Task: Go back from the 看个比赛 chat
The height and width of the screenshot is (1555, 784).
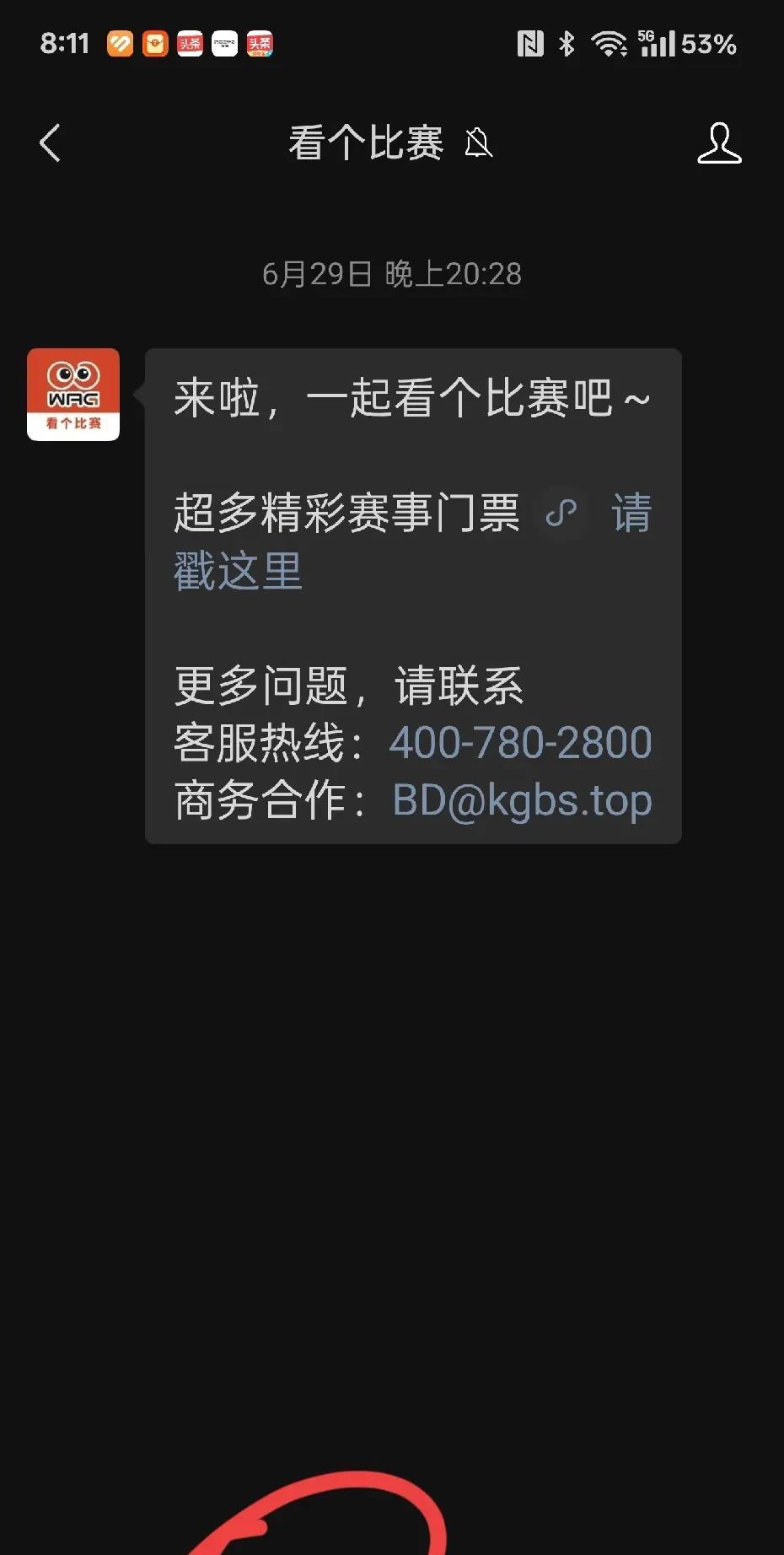Action: [x=51, y=143]
